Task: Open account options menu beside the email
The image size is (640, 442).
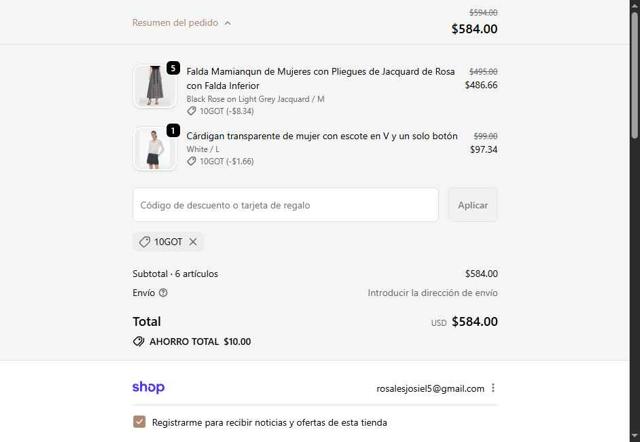Action: click(493, 388)
